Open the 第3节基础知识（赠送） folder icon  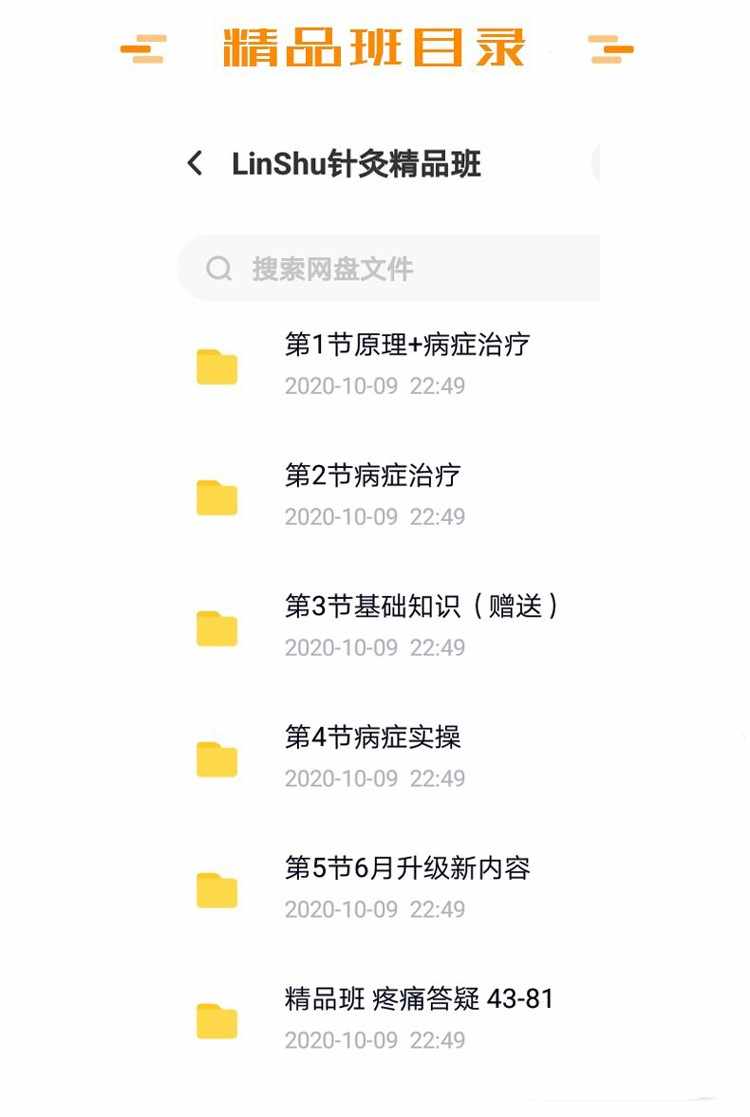(216, 627)
